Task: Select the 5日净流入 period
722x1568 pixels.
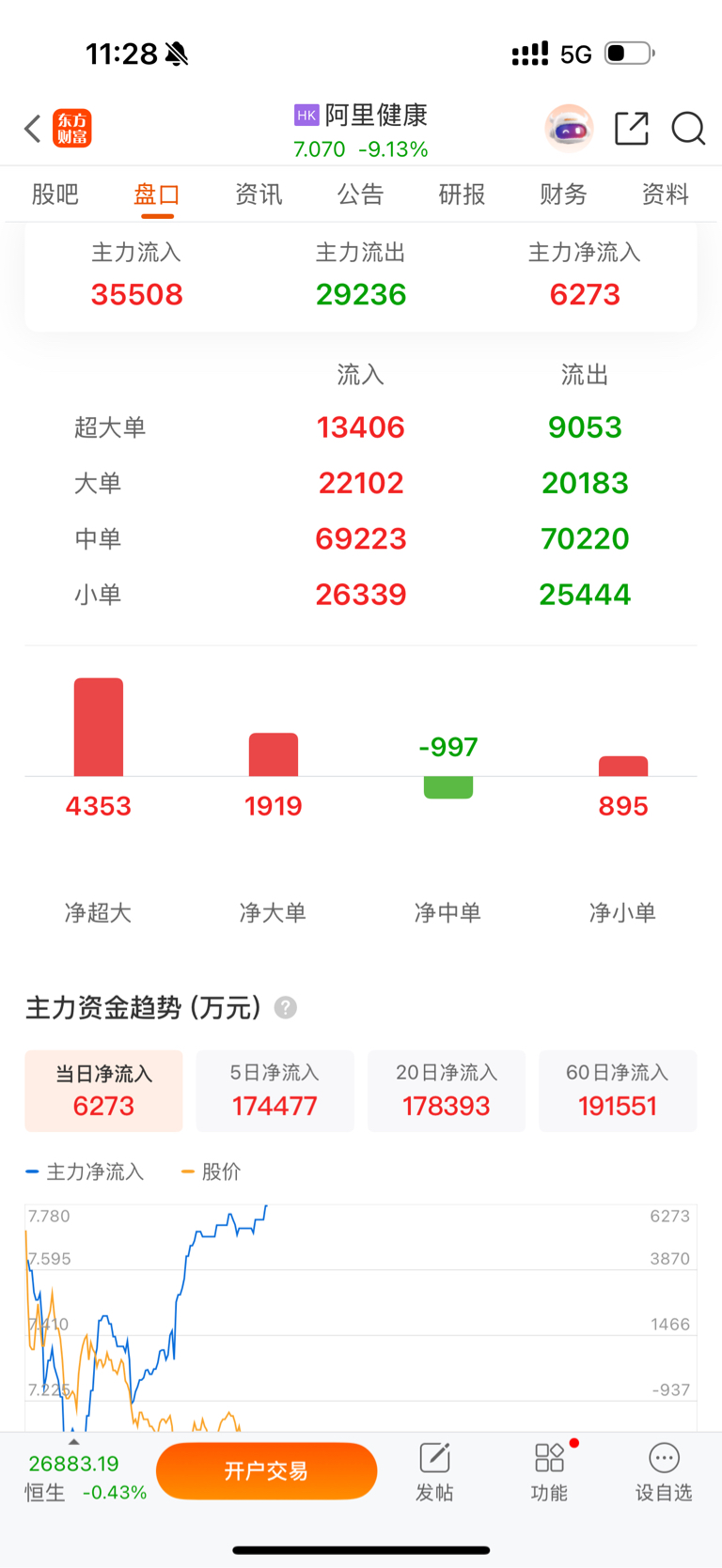Action: (x=275, y=1090)
